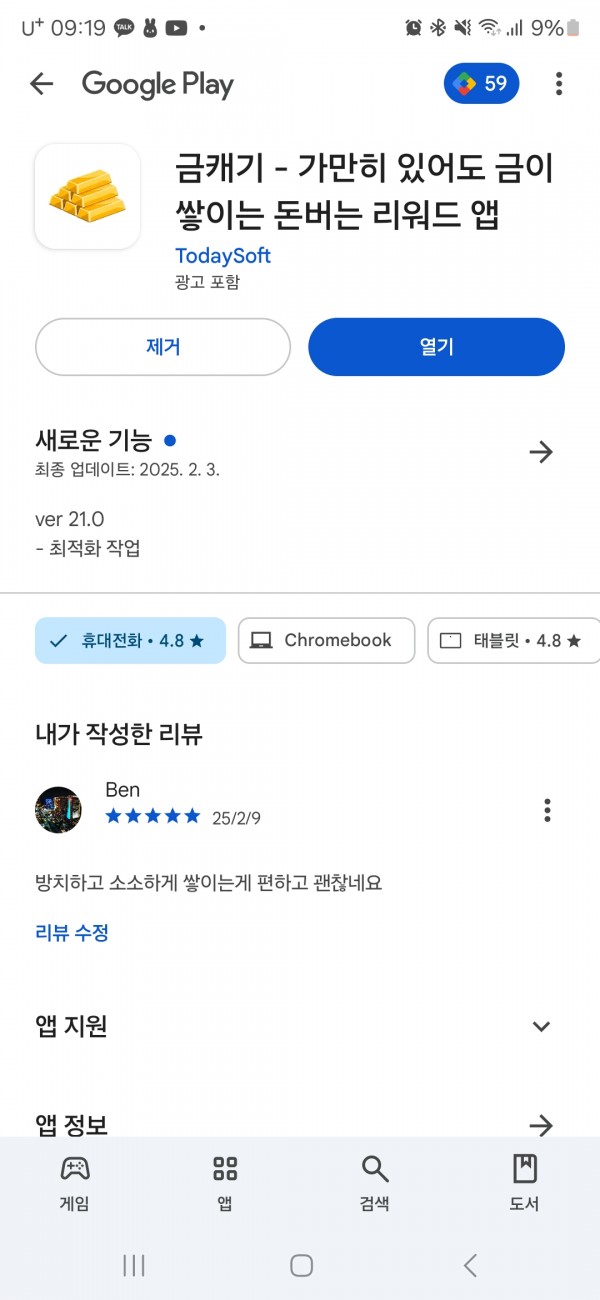600x1300 pixels.
Task: Select the 휴대전화 4.8 rating chip
Action: (130, 640)
